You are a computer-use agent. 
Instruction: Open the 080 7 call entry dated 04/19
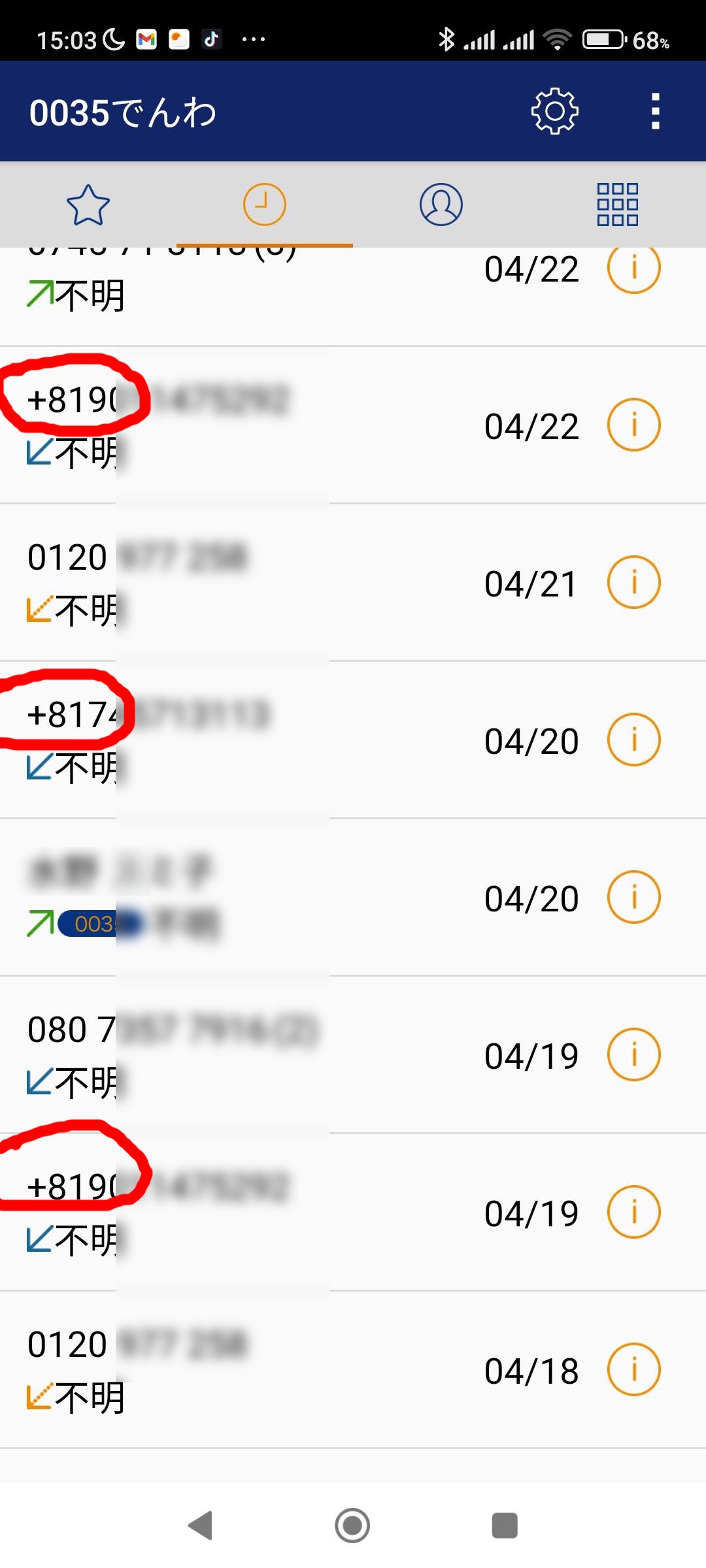pos(353,1054)
